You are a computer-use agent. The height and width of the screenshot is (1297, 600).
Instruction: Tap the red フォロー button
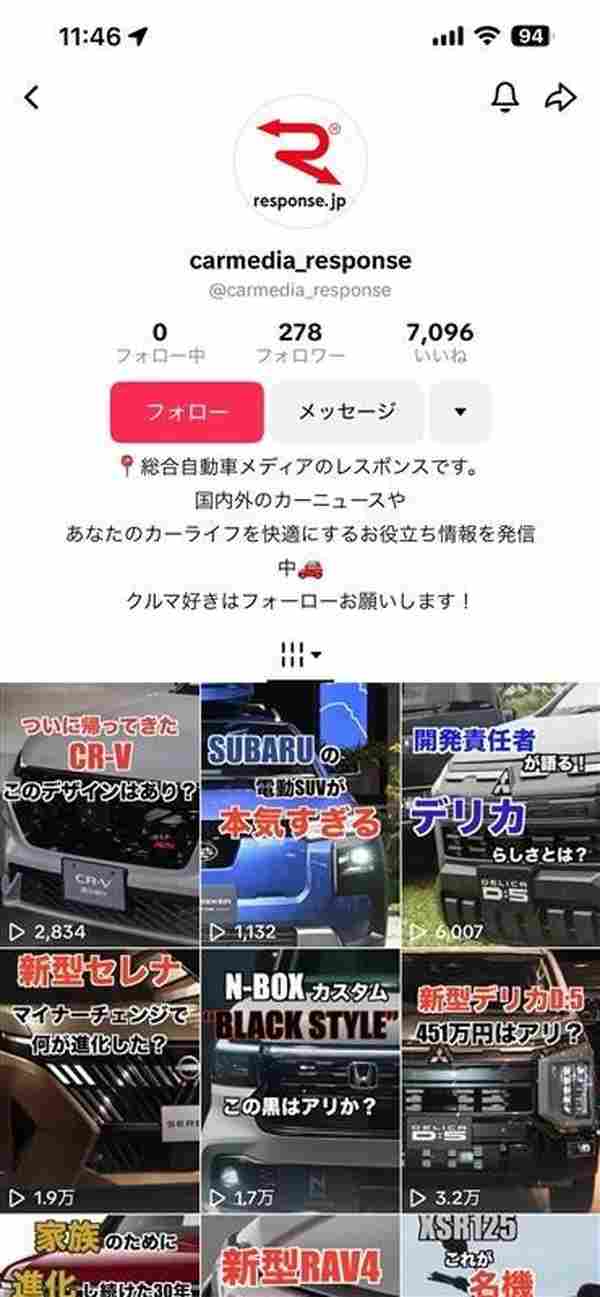(187, 411)
